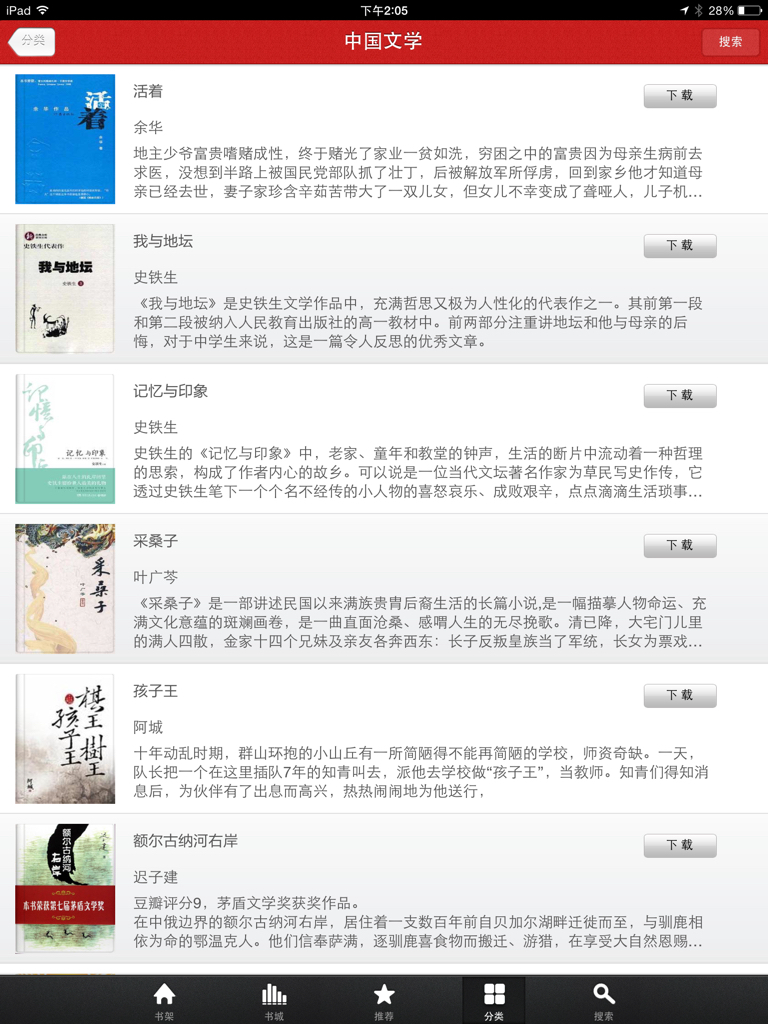Open the 搜索 tab in bottom bar

(604, 1000)
